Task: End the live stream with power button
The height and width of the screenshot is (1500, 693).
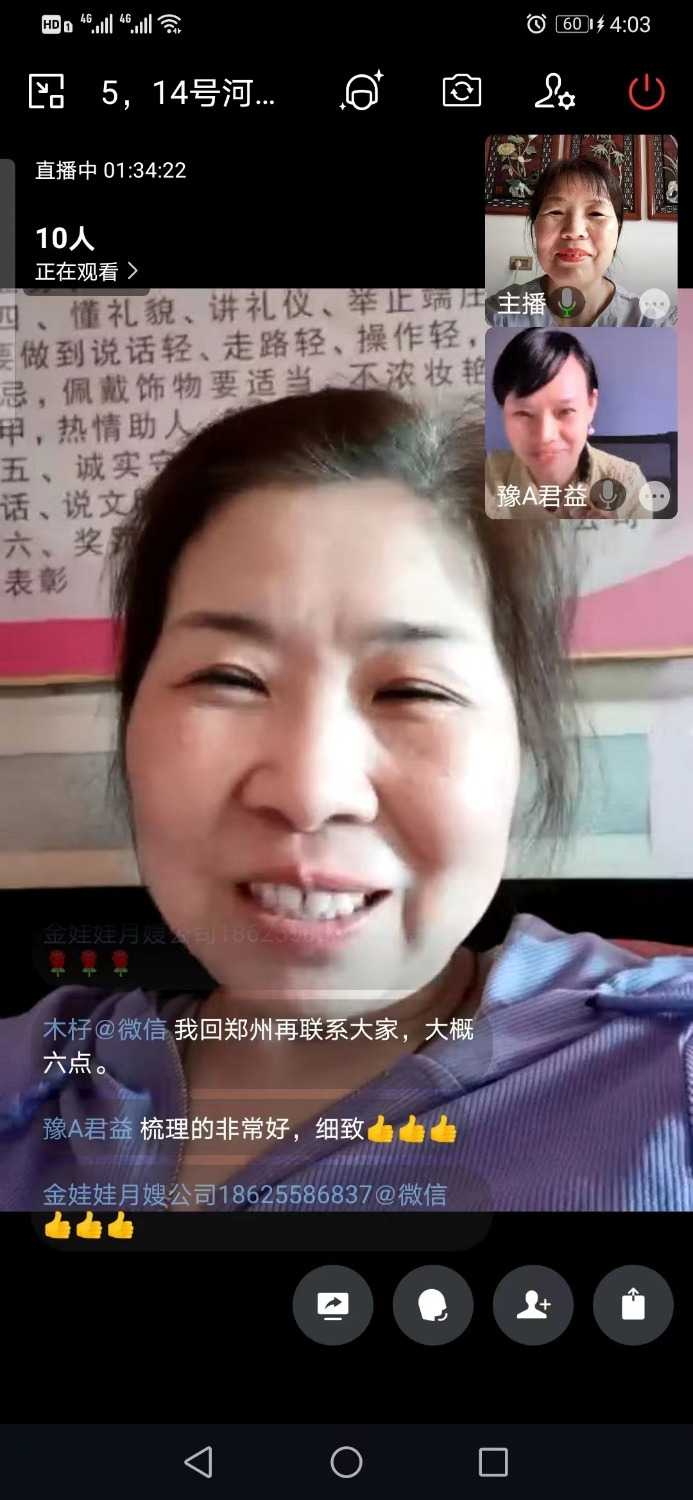Action: click(x=646, y=92)
